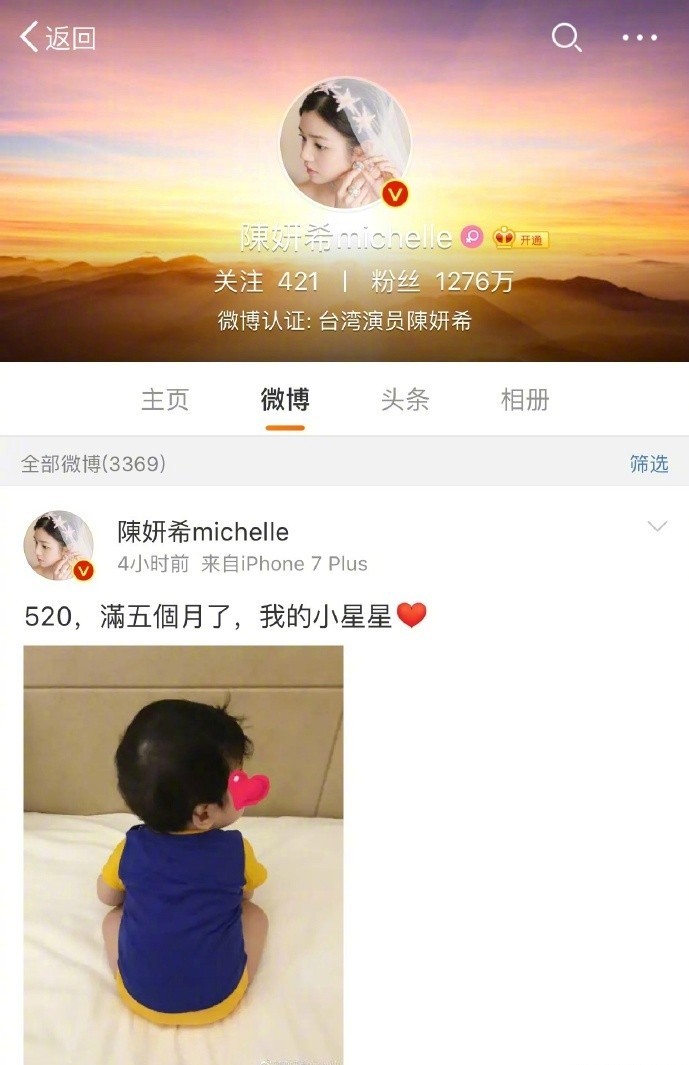Expand the post options chevron
This screenshot has width=689, height=1065.
click(x=657, y=527)
